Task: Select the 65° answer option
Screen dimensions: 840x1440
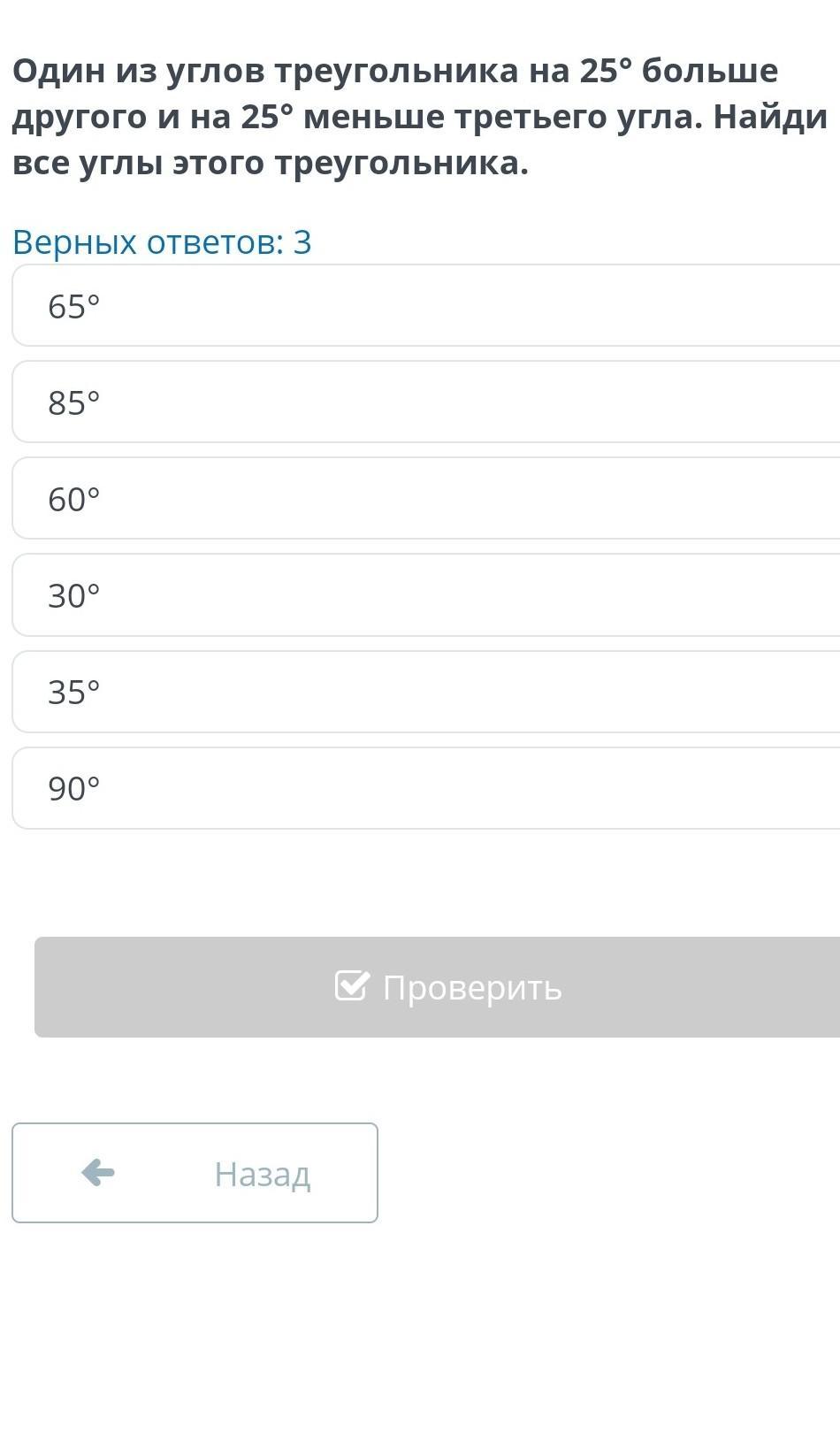Action: point(424,306)
